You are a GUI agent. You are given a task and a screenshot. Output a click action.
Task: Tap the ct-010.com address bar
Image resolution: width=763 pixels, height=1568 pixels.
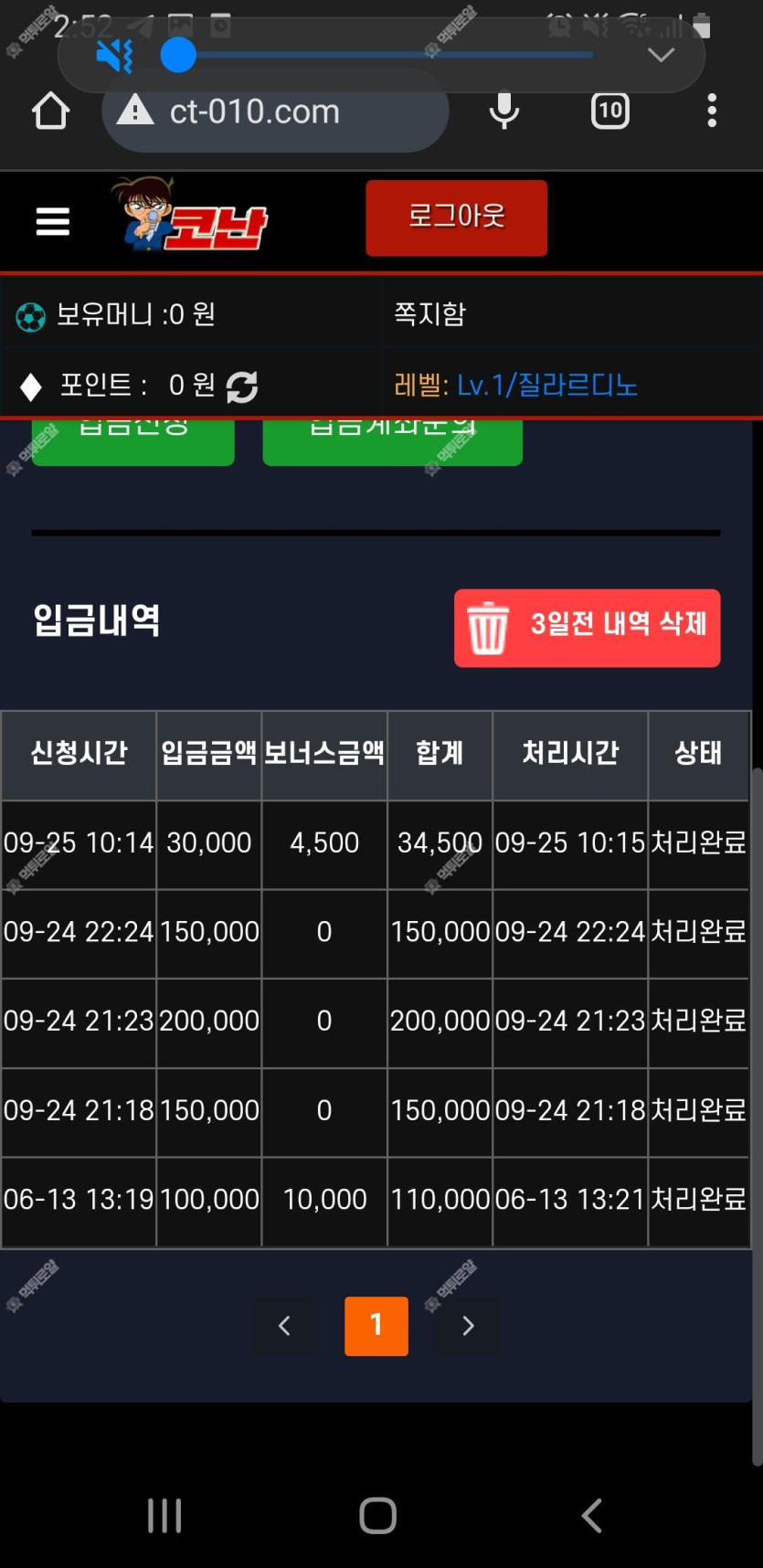274,113
